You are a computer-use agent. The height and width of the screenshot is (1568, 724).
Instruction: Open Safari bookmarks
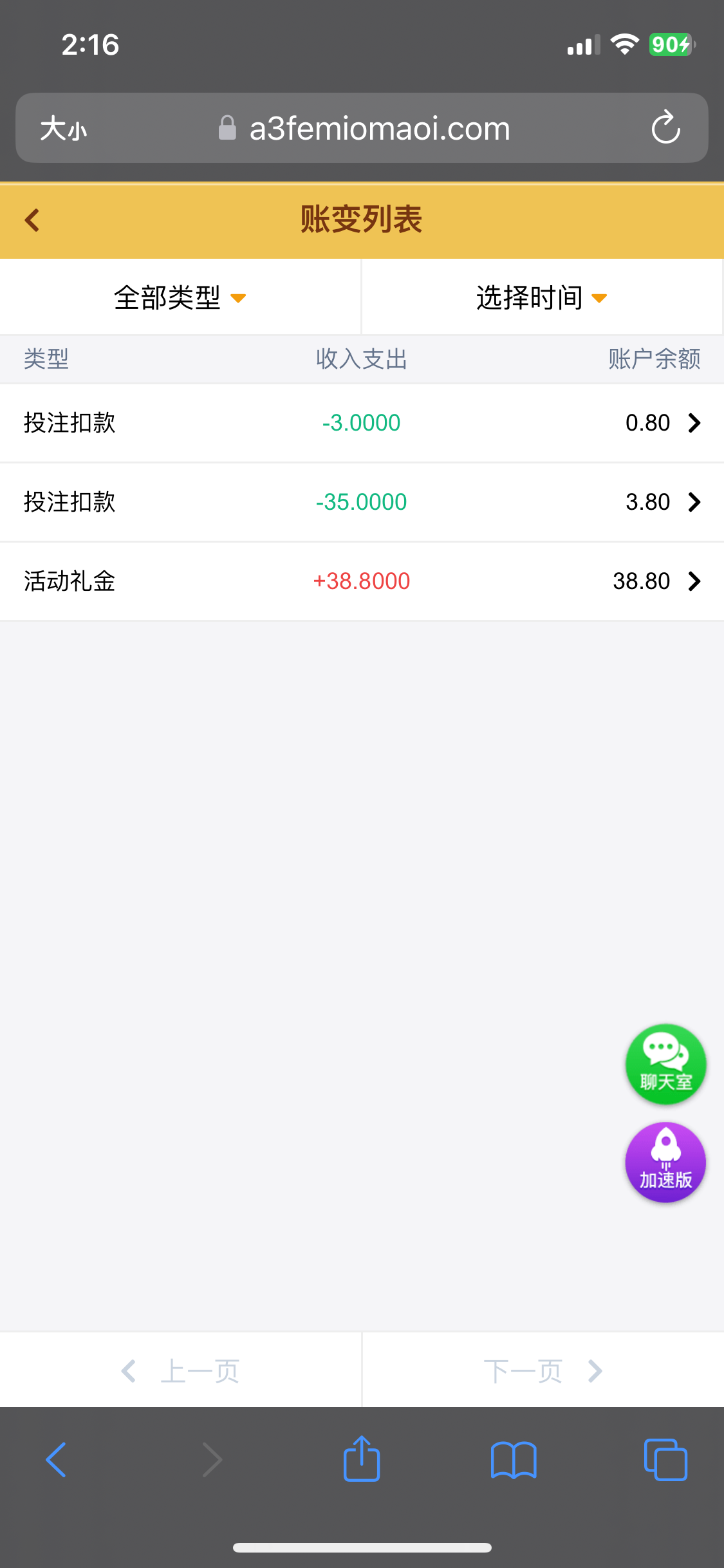click(x=513, y=1459)
